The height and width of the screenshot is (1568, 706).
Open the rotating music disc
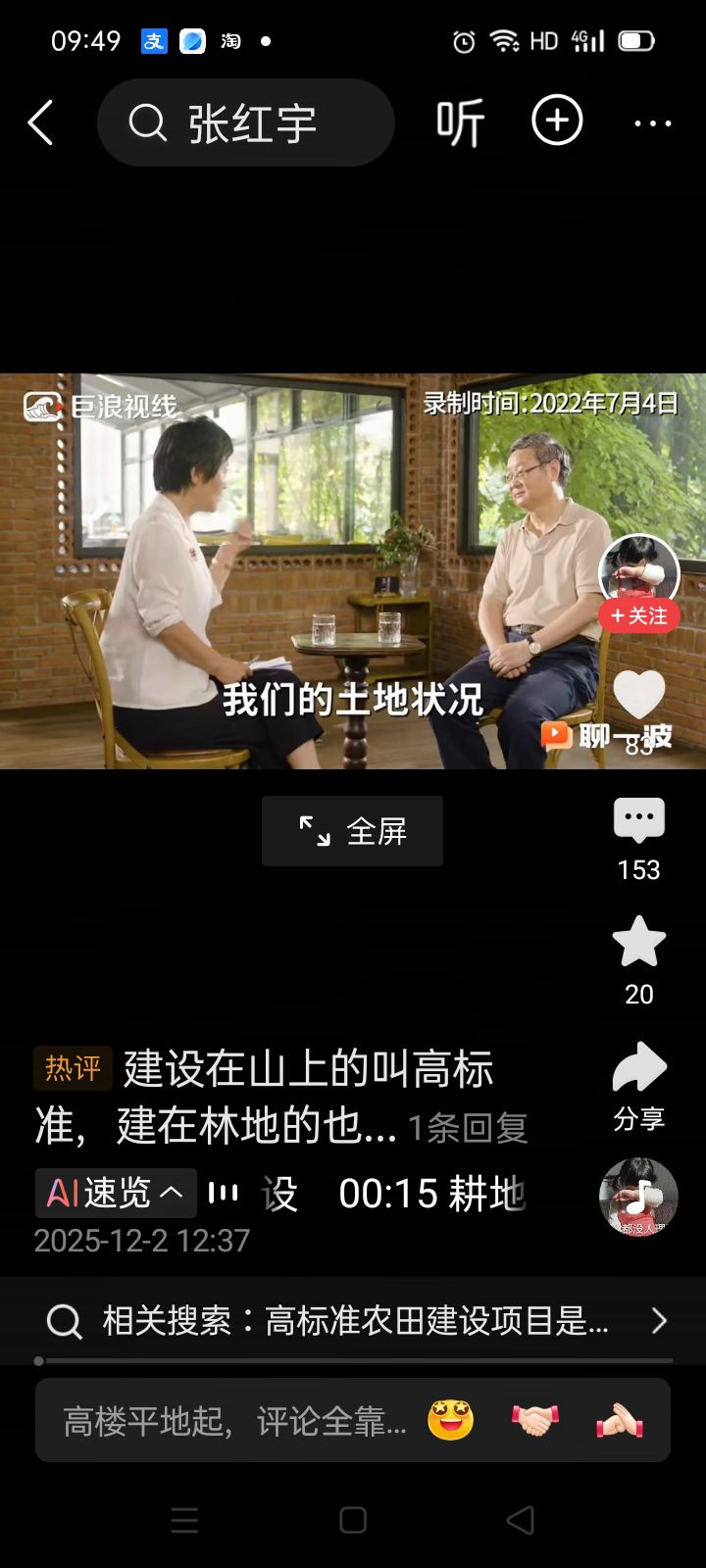click(x=638, y=1197)
